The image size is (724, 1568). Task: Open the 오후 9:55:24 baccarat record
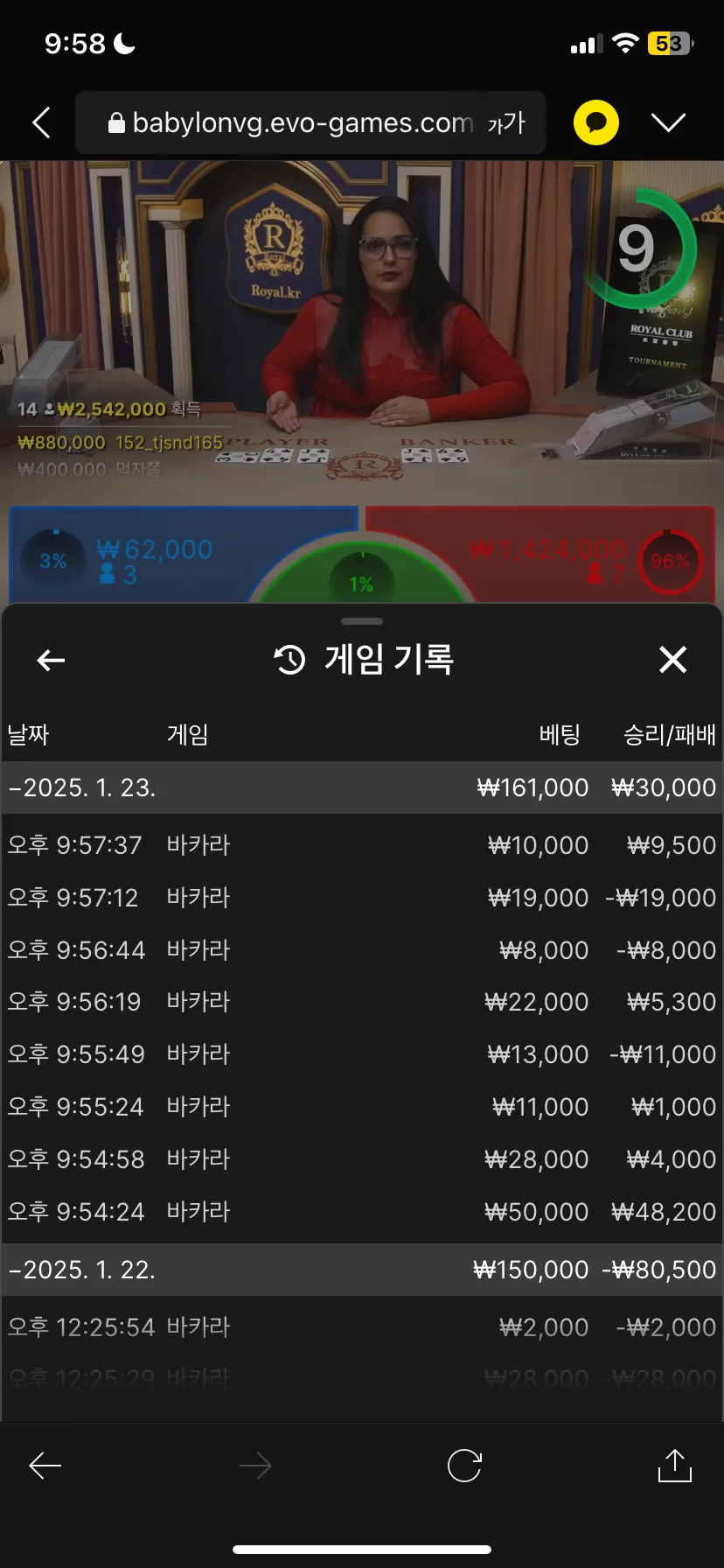pyautogui.click(x=362, y=1107)
